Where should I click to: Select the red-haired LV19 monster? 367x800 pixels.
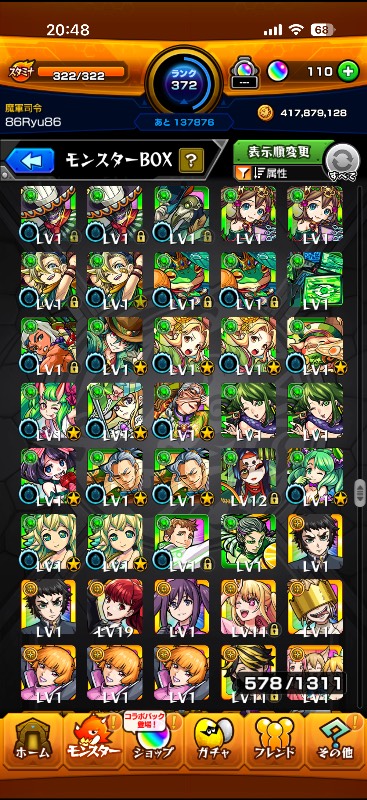pyautogui.click(x=115, y=608)
